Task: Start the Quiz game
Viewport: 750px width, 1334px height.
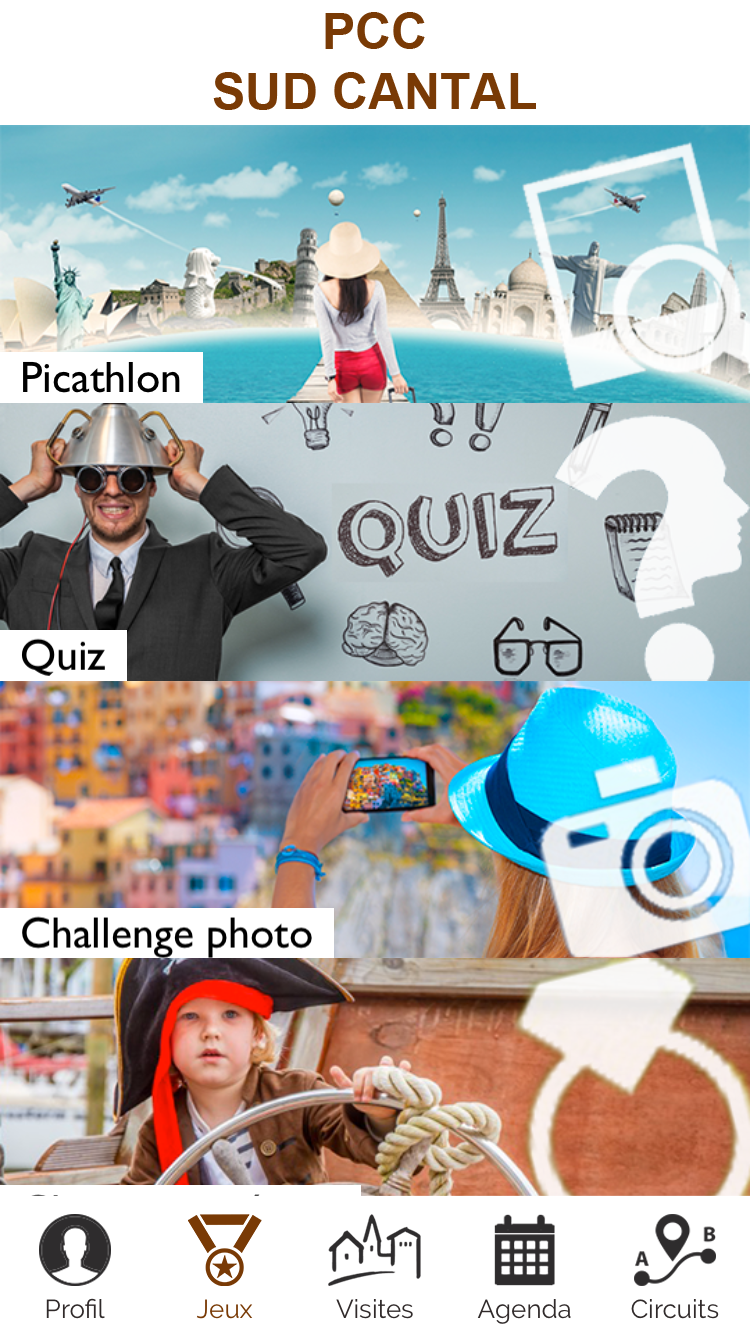Action: [x=375, y=542]
